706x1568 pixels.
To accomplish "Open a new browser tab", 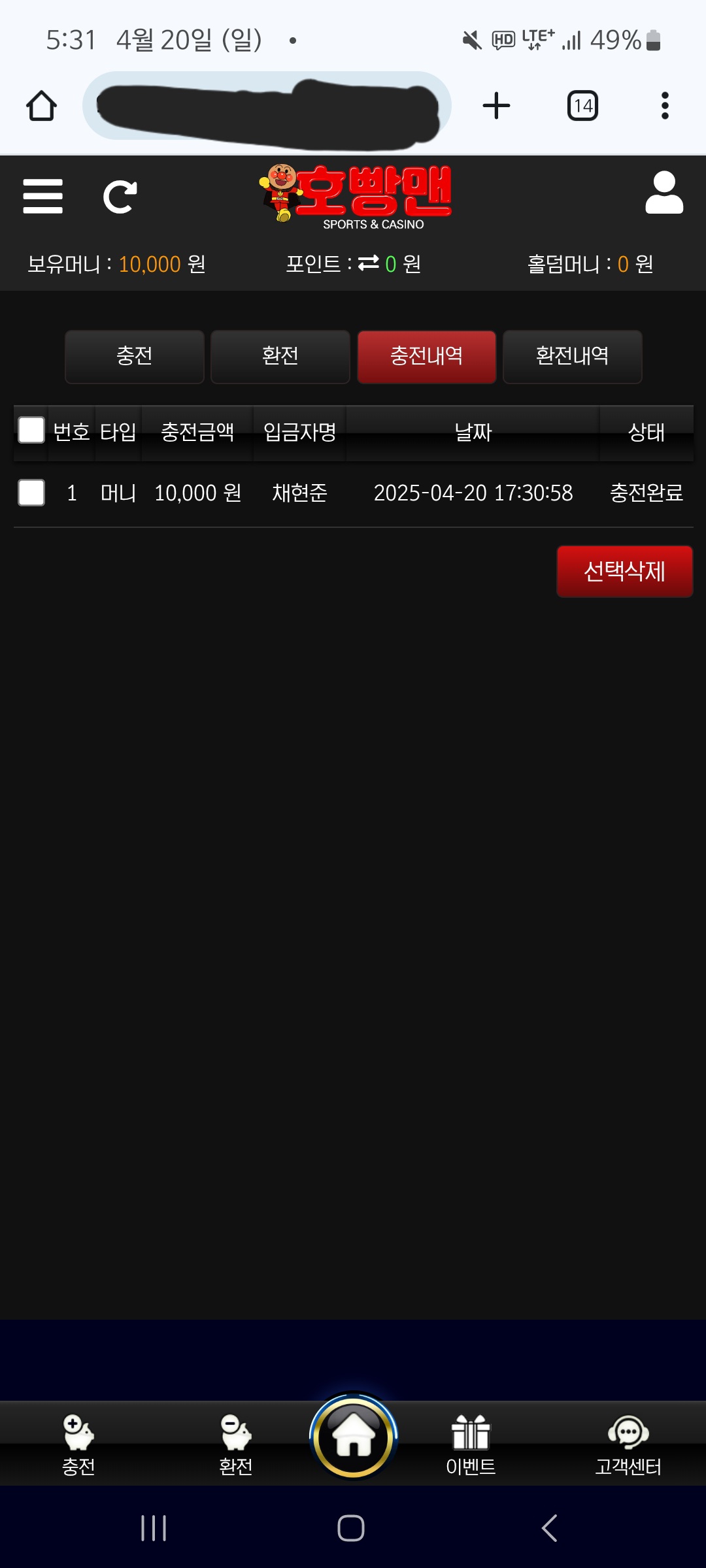I will 496,106.
